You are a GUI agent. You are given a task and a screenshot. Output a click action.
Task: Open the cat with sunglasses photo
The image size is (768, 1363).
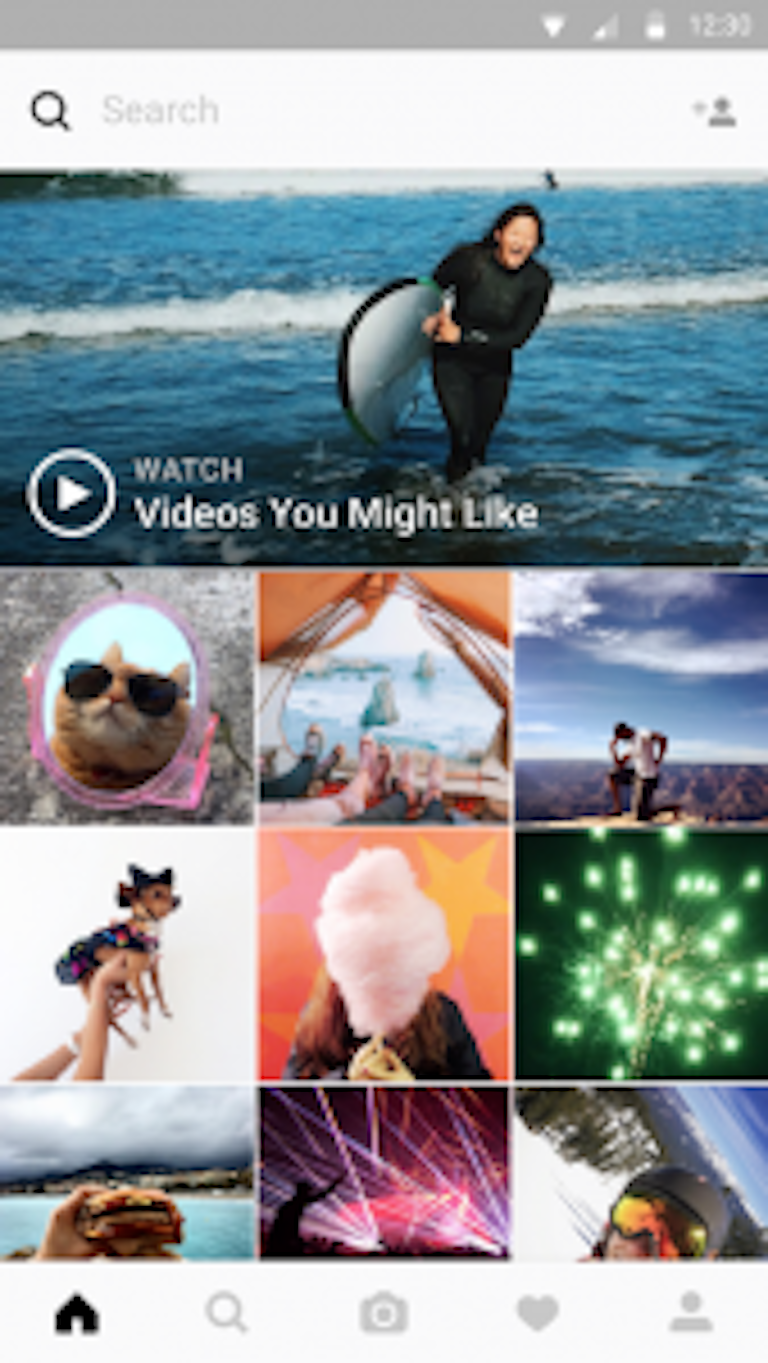pos(126,697)
